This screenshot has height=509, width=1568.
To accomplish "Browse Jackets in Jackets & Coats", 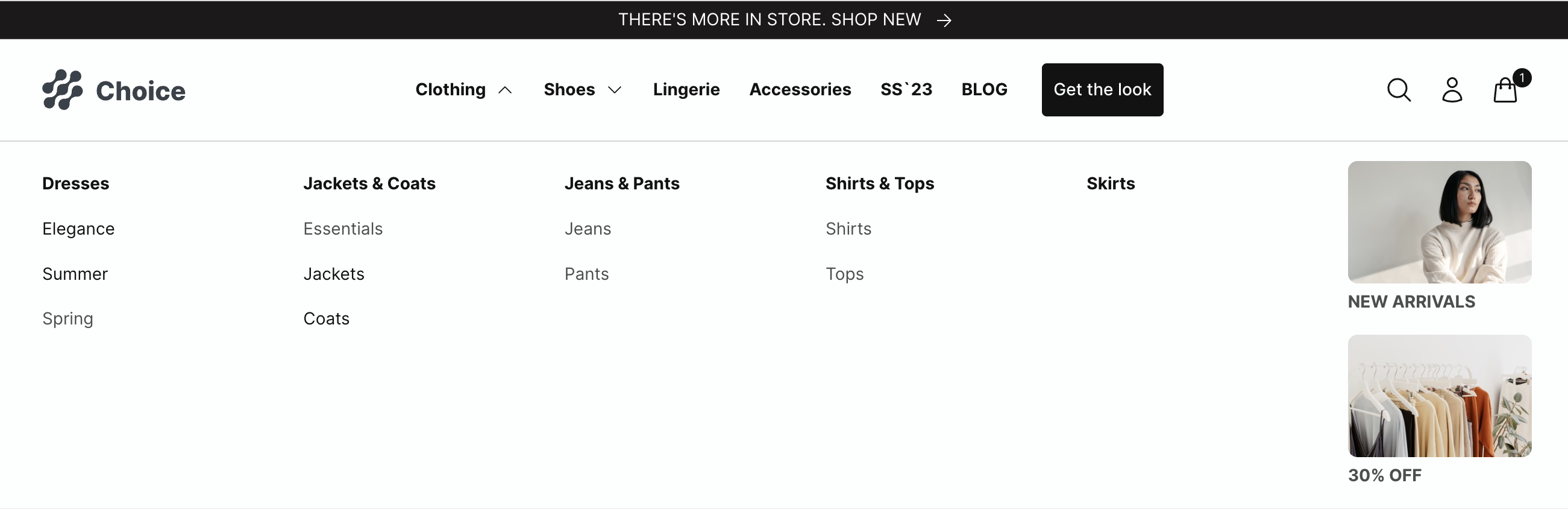I will (x=334, y=274).
